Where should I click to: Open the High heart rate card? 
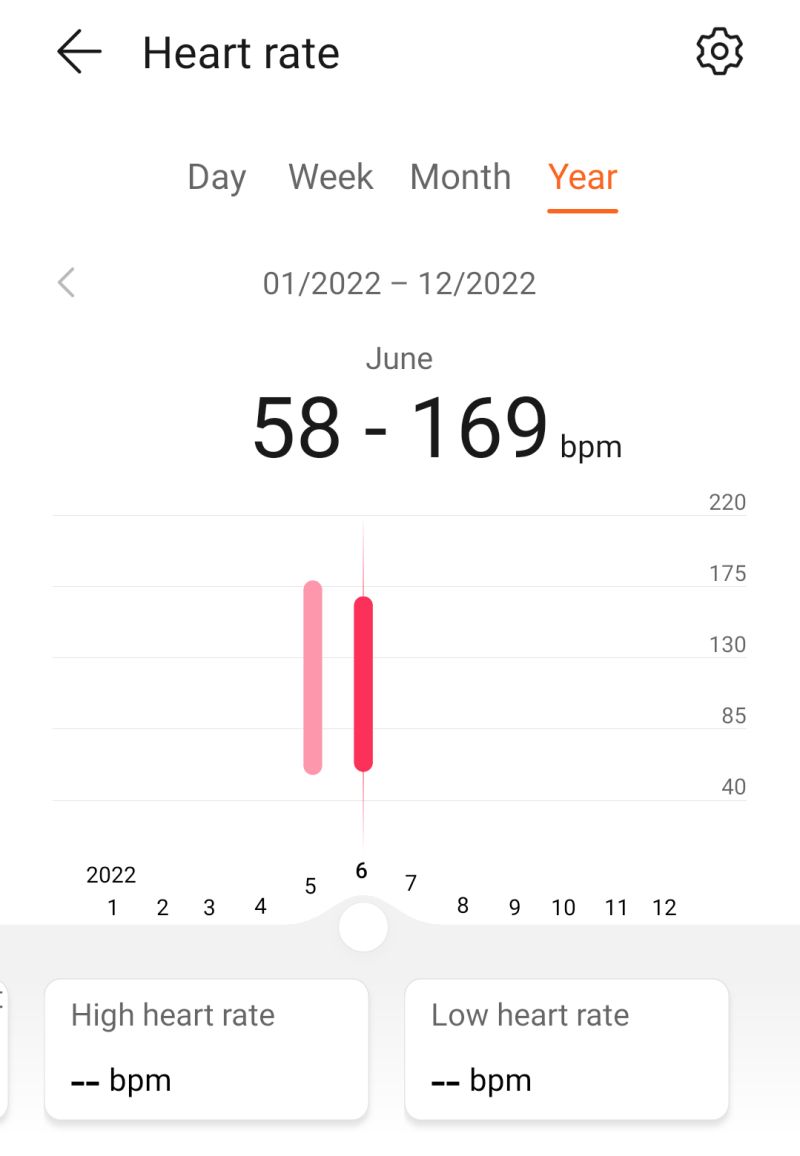coord(206,1047)
